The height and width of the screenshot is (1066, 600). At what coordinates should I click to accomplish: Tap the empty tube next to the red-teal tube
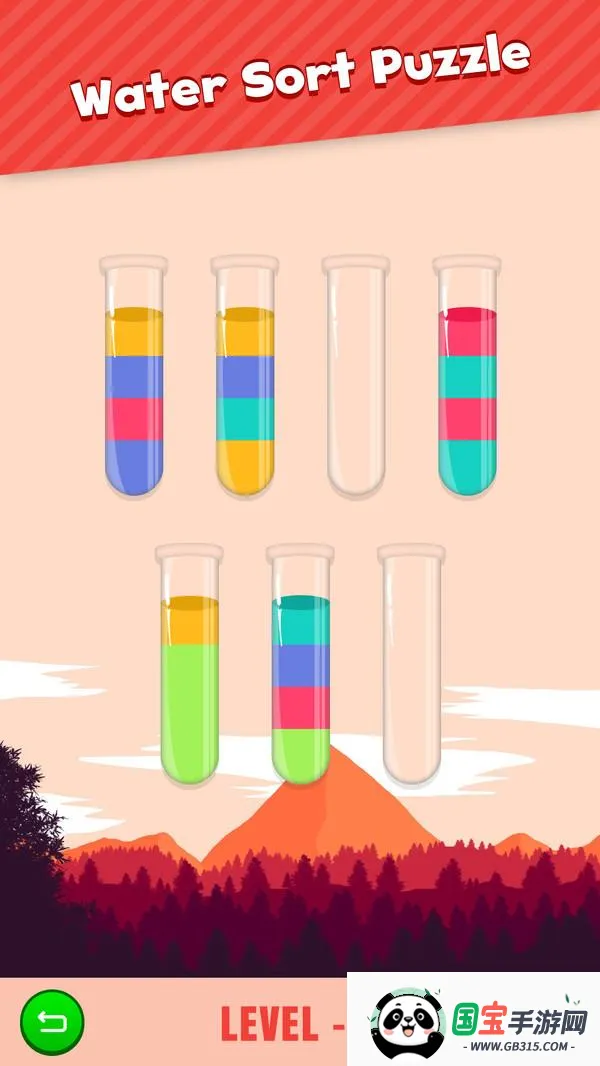coord(356,378)
